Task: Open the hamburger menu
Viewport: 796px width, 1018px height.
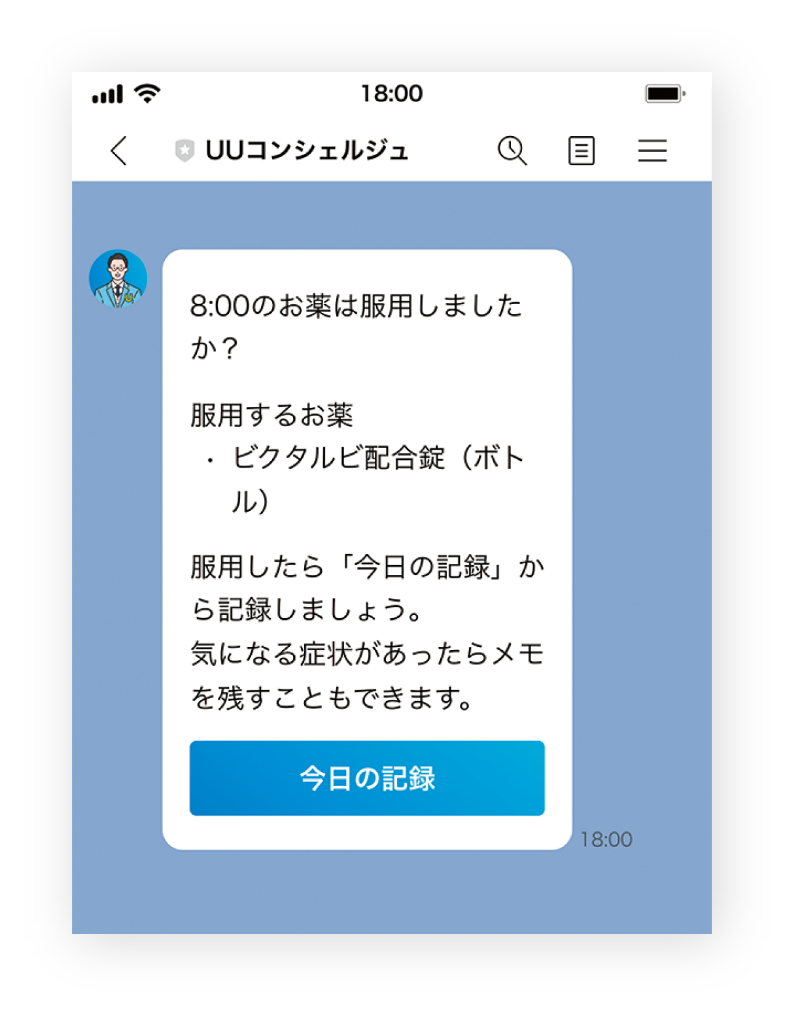Action: tap(652, 151)
